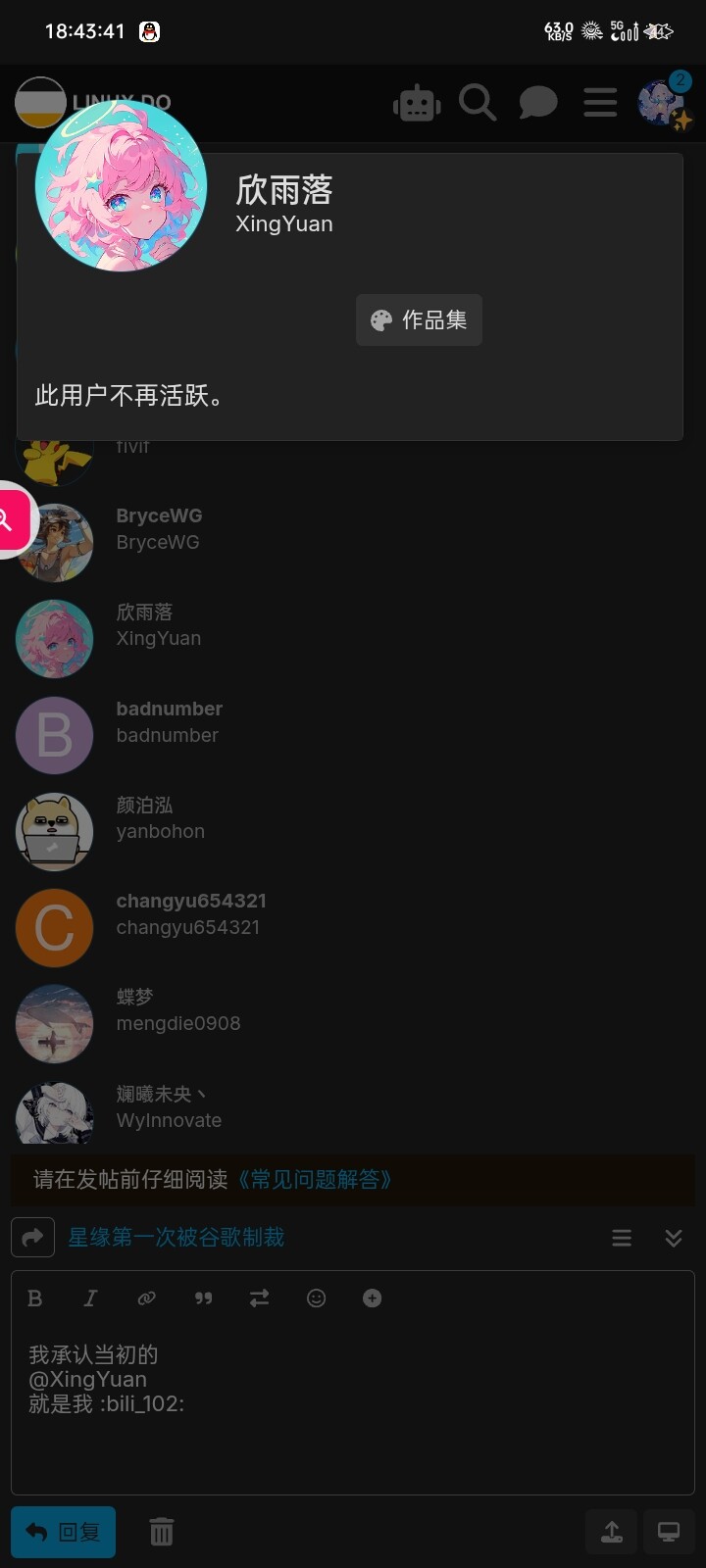Apply bold formatting in the composer
706x1568 pixels.
[35, 1298]
